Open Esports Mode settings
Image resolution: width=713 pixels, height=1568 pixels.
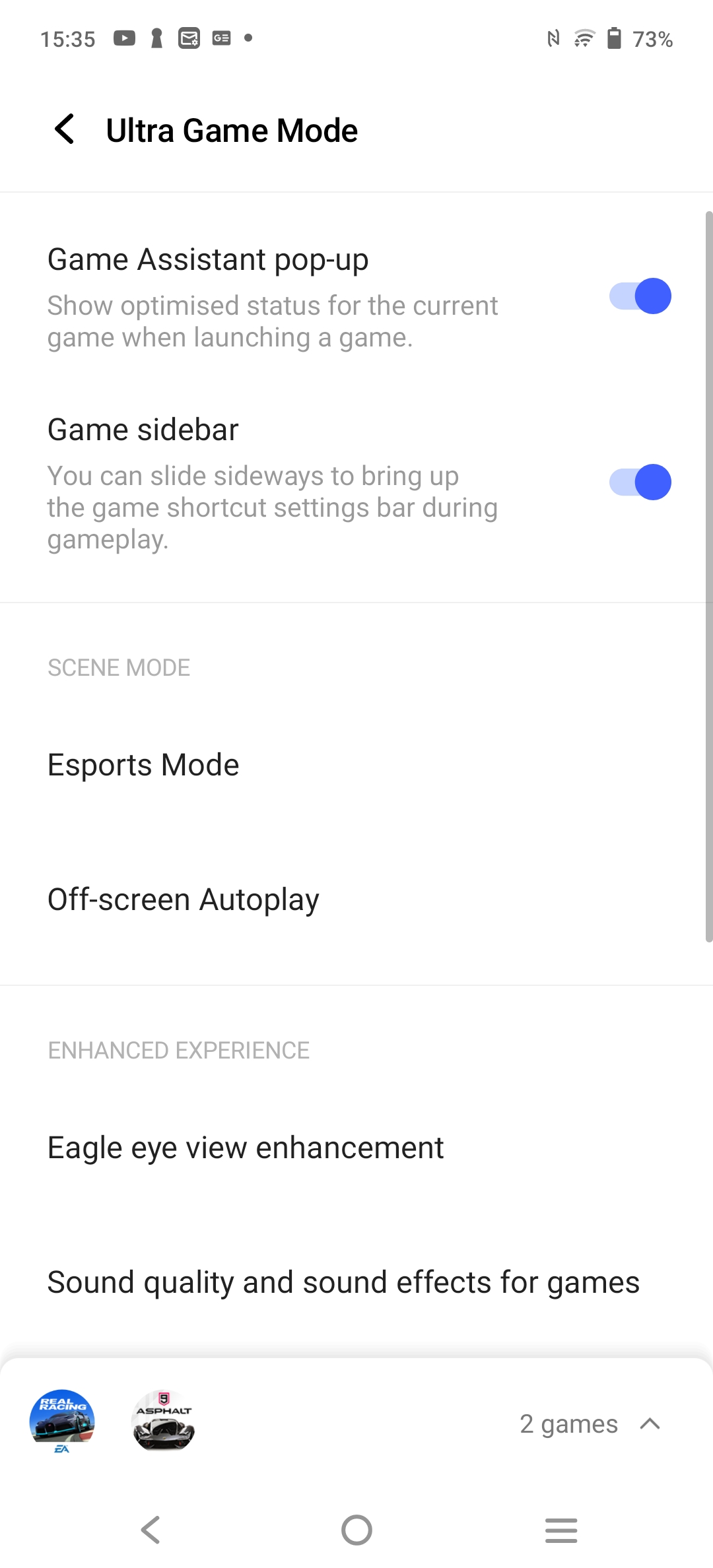point(356,765)
